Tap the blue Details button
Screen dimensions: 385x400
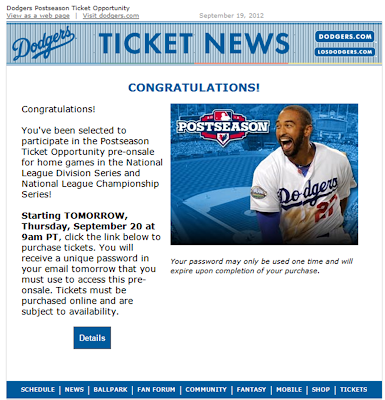click(x=92, y=338)
